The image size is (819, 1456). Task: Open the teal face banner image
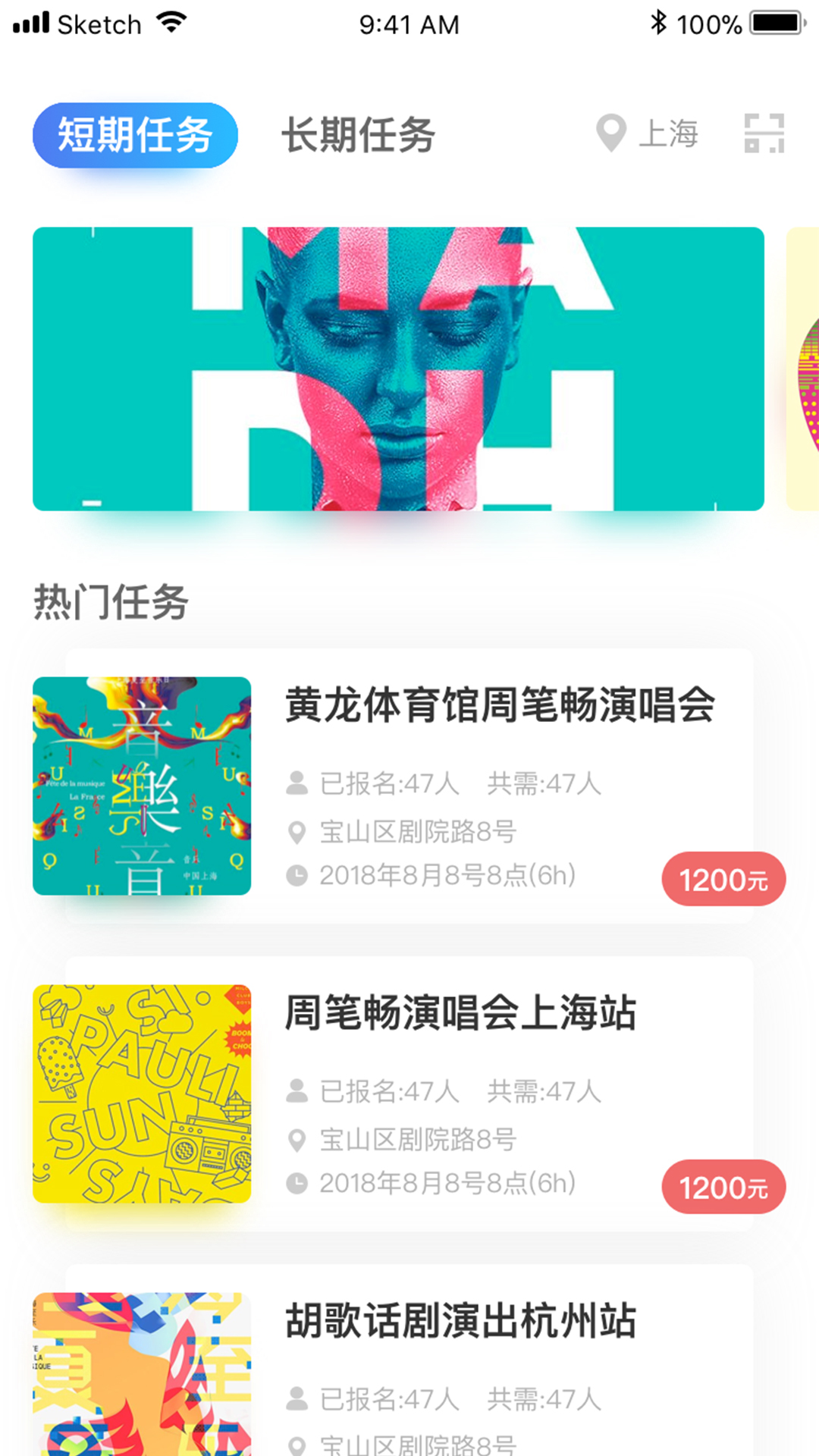398,369
